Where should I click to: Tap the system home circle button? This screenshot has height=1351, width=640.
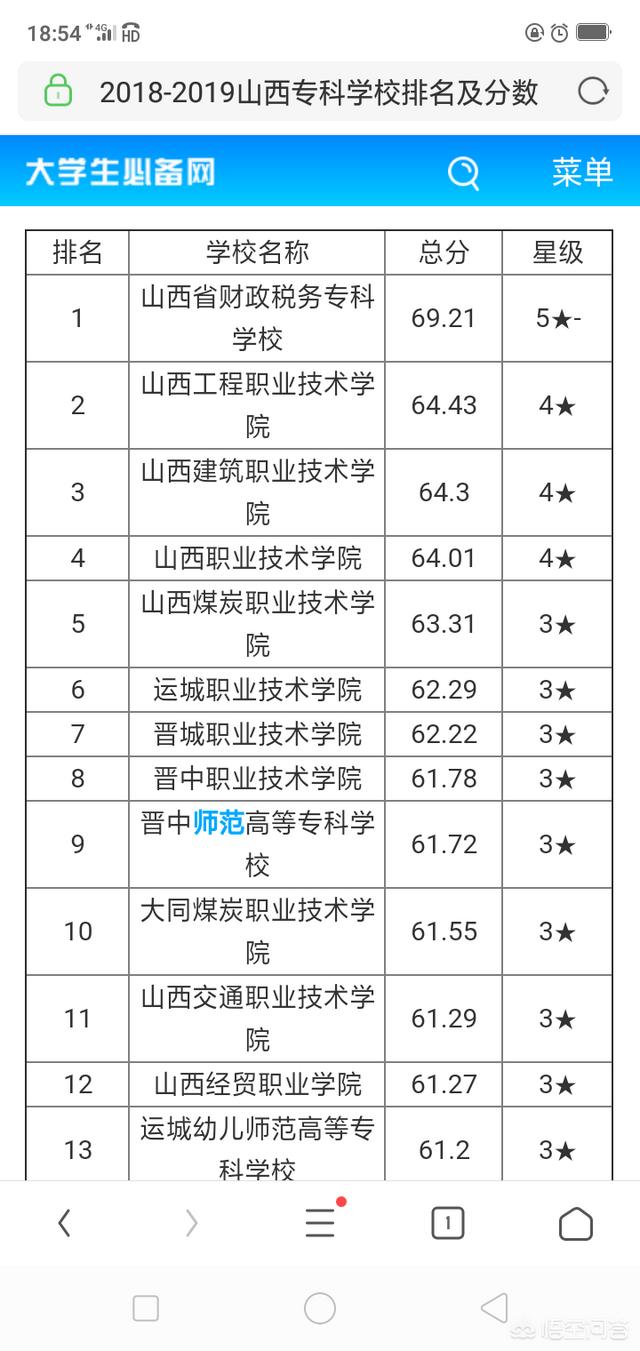click(320, 1308)
